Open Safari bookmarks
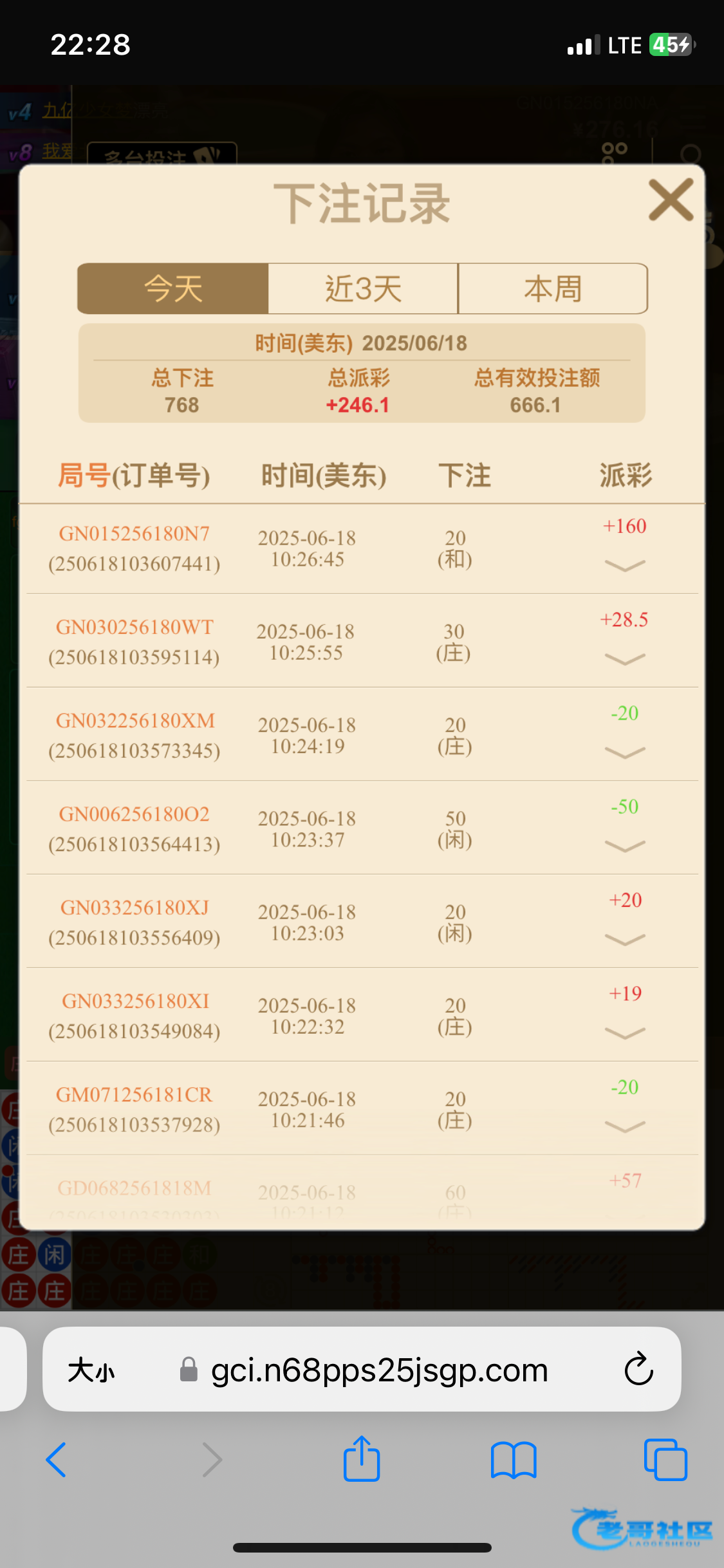 click(x=513, y=1460)
